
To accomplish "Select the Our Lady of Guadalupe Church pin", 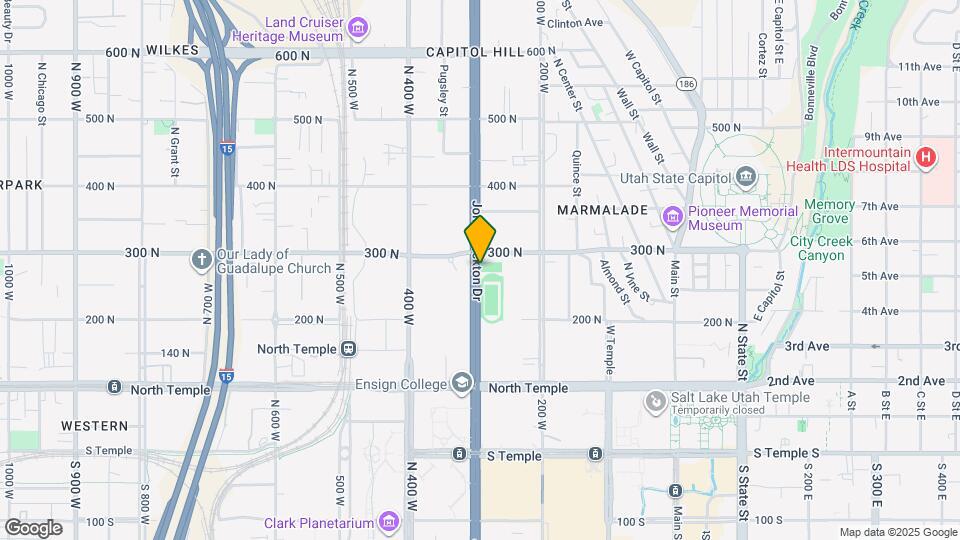I will click(x=202, y=260).
